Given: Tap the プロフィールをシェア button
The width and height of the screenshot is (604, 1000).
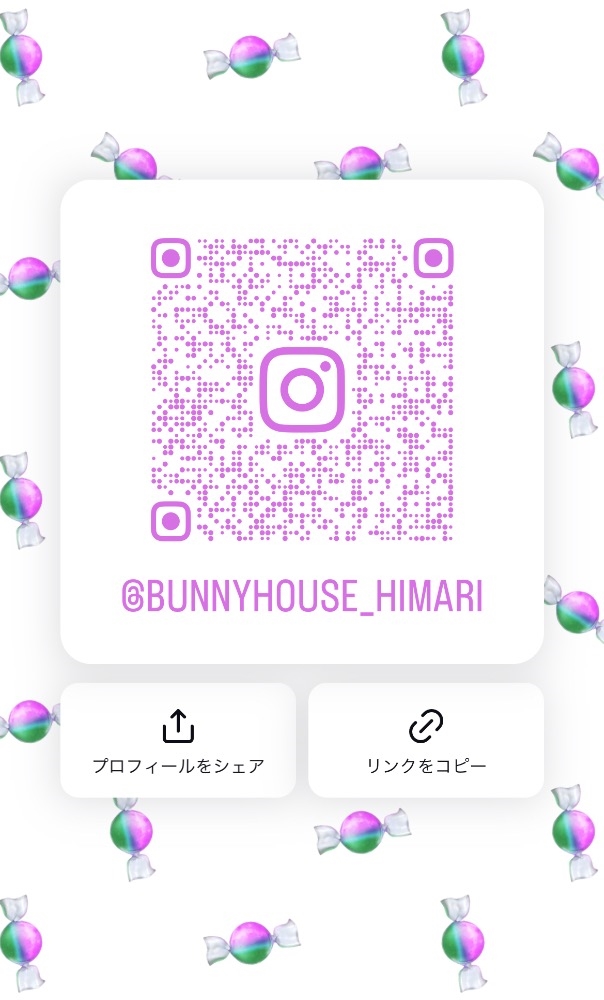Looking at the screenshot, I should 178,740.
